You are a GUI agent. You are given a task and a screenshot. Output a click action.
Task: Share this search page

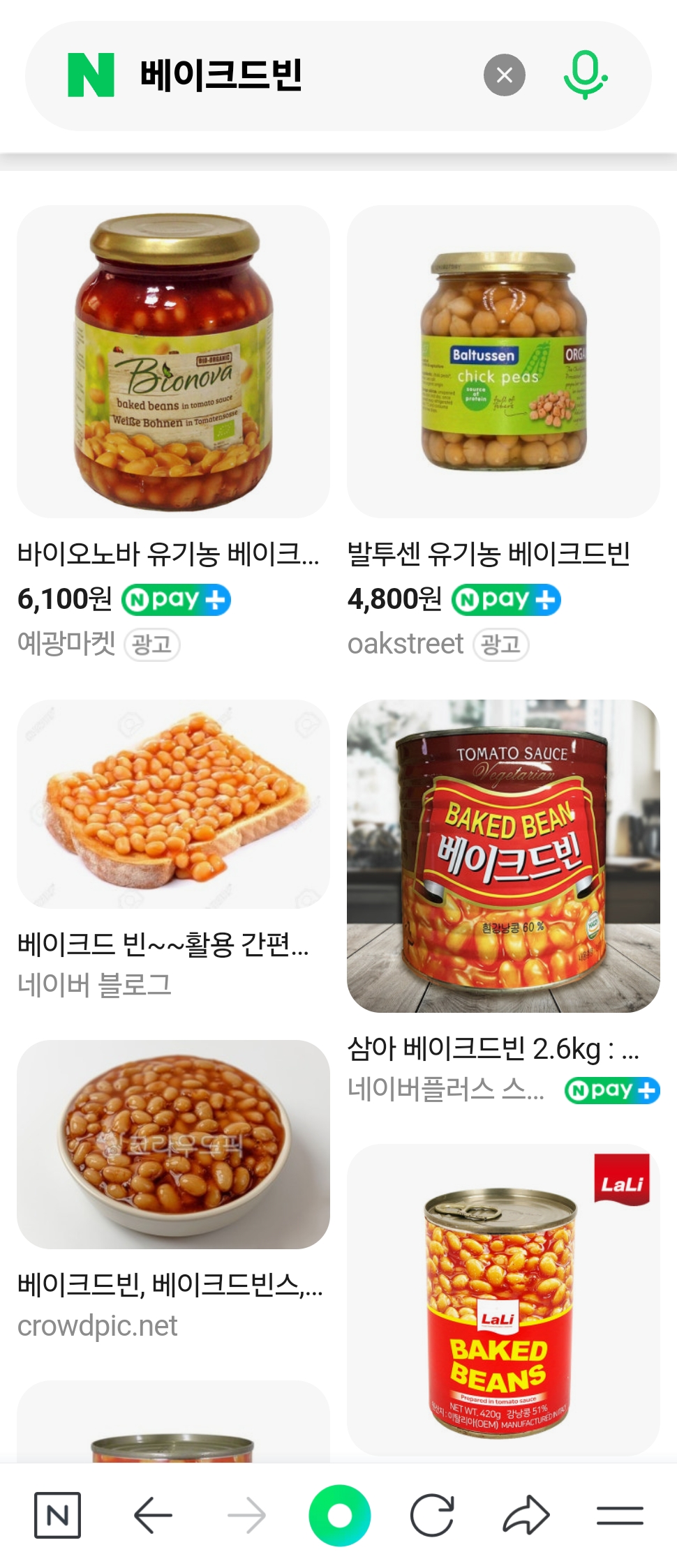526,1516
